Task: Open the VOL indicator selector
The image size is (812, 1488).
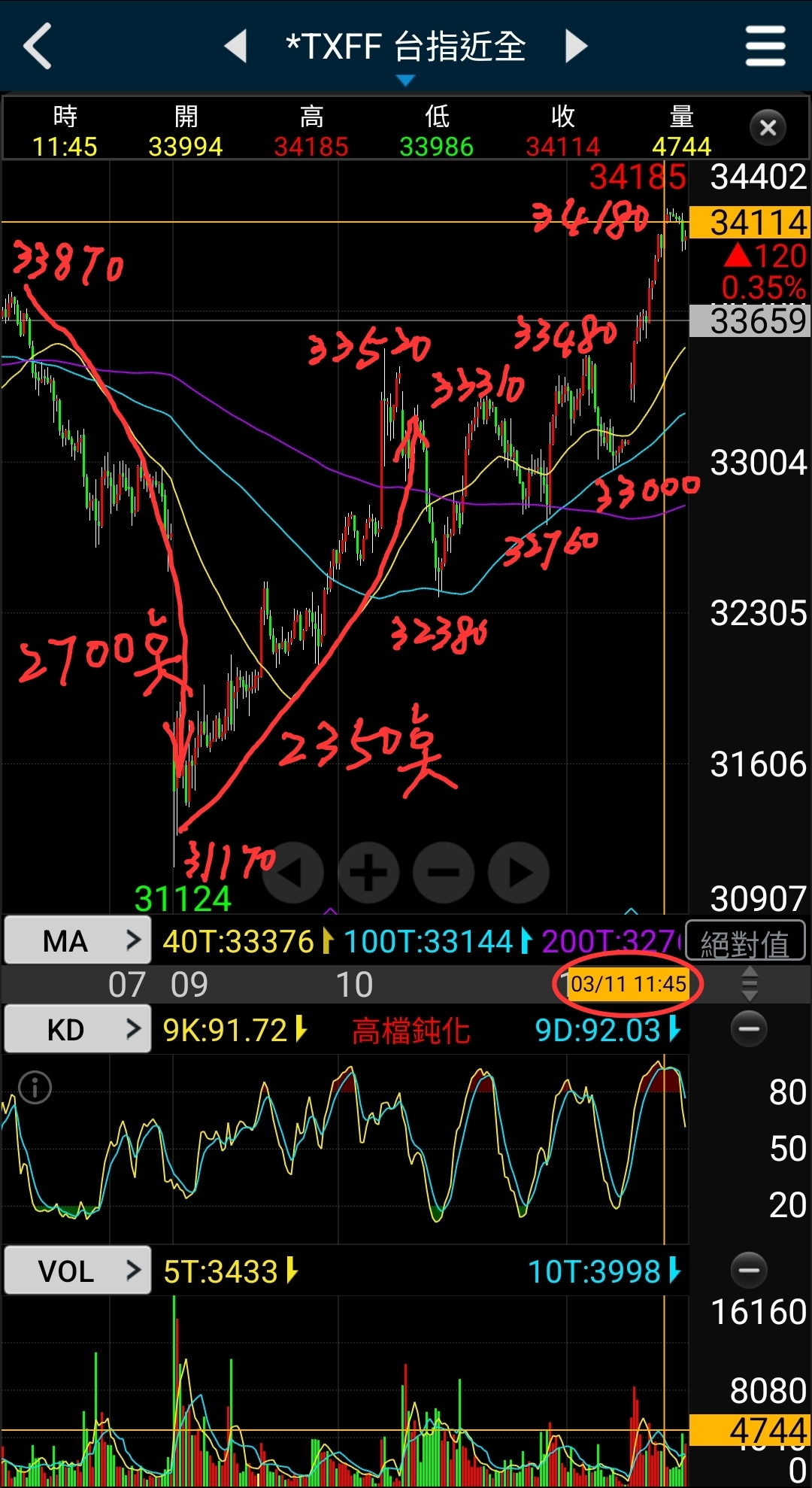Action: pyautogui.click(x=77, y=1271)
